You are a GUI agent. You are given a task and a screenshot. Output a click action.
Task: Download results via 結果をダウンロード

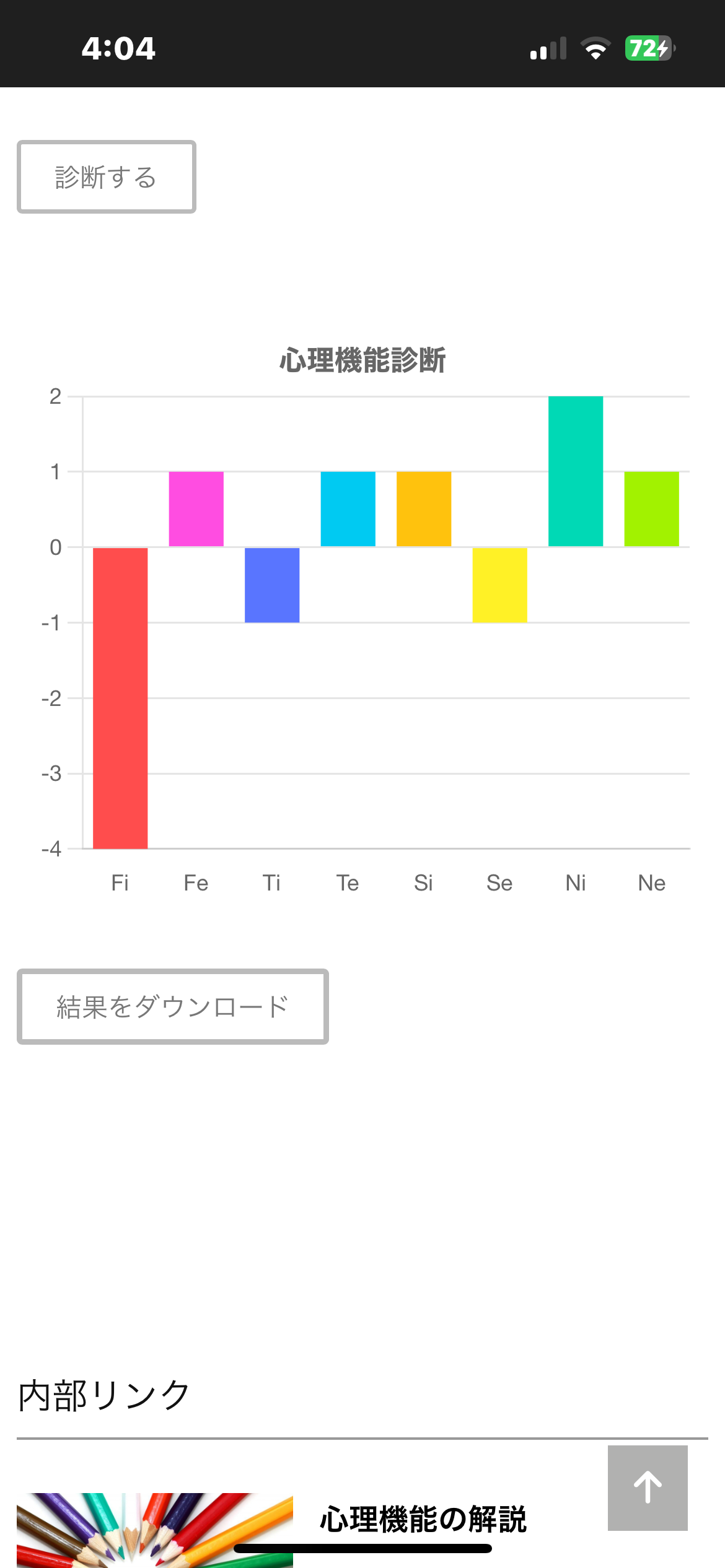coord(173,1006)
